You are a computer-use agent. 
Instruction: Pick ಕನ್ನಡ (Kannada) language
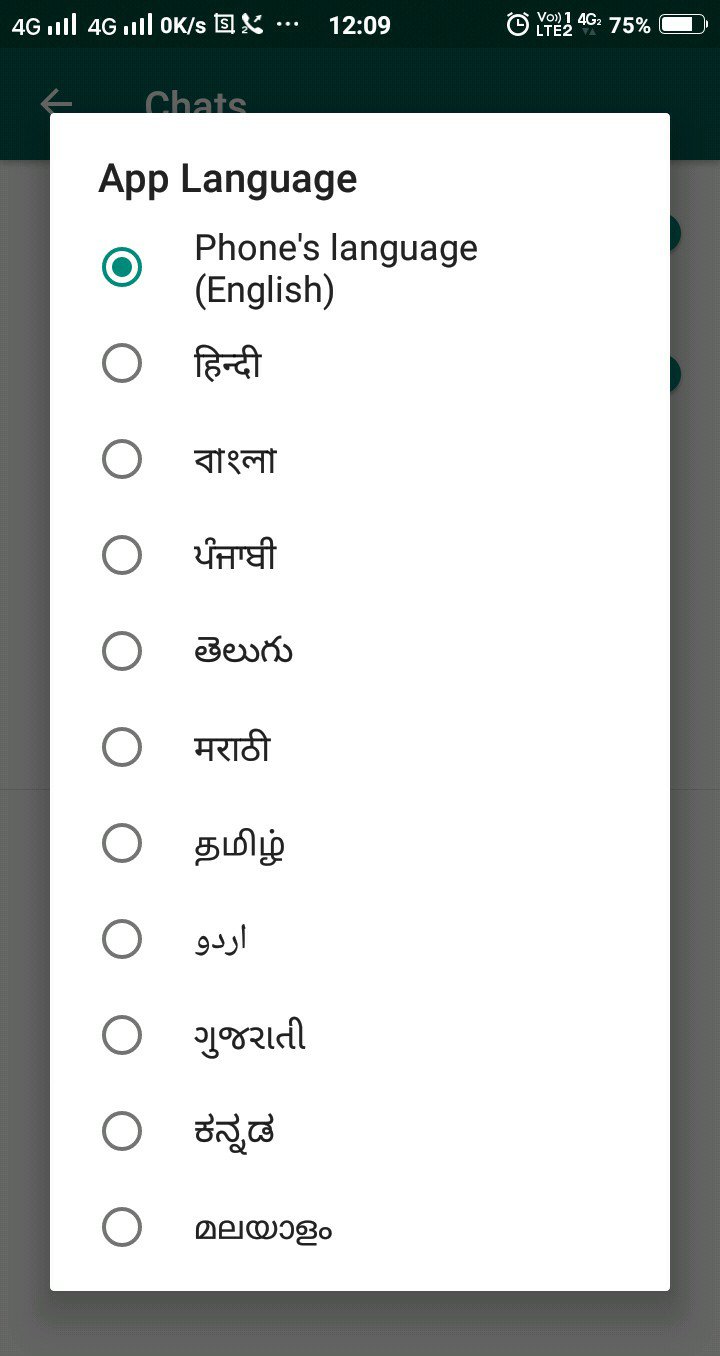122,1131
